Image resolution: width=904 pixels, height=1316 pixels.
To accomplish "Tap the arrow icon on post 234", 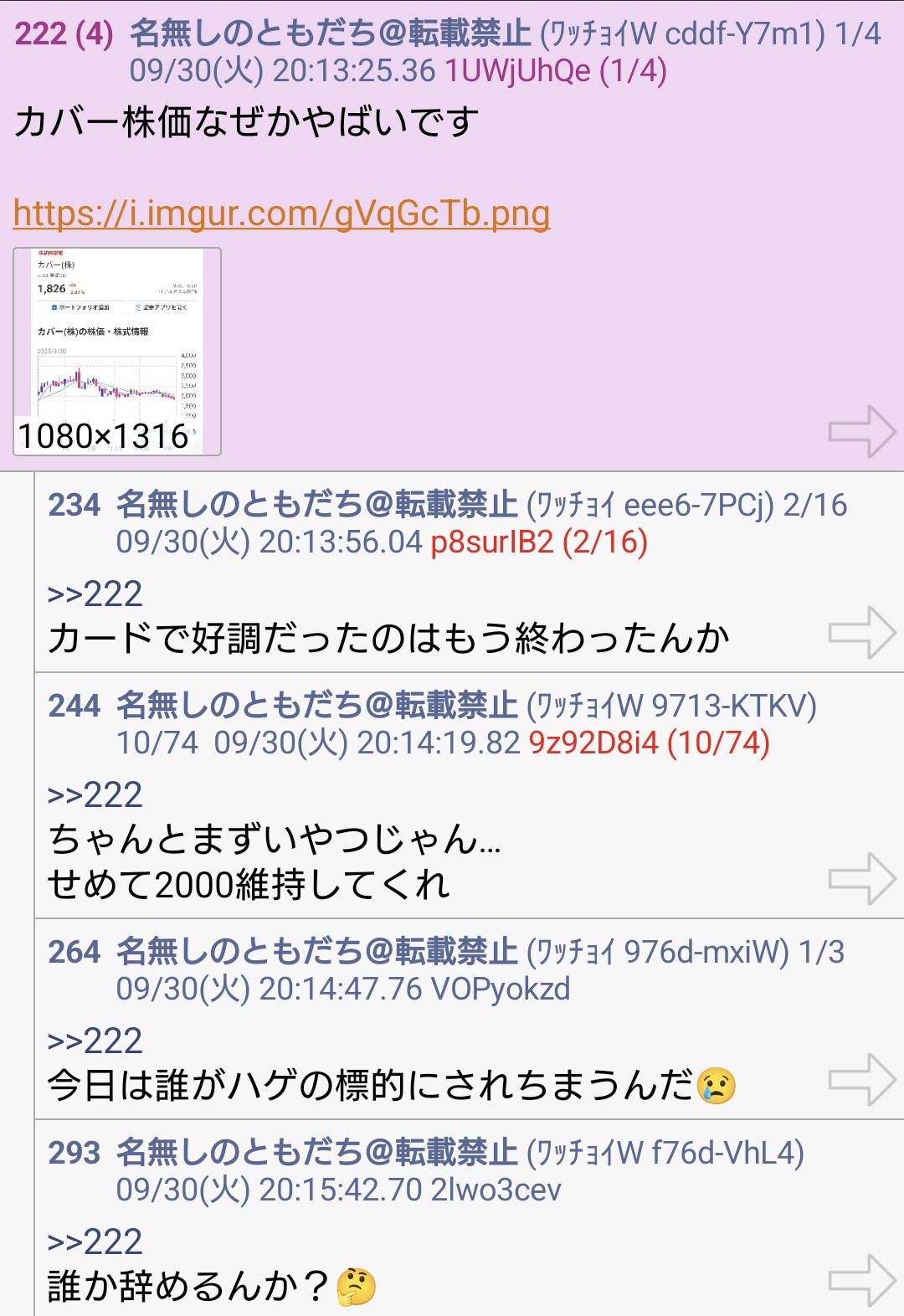I will point(861,633).
